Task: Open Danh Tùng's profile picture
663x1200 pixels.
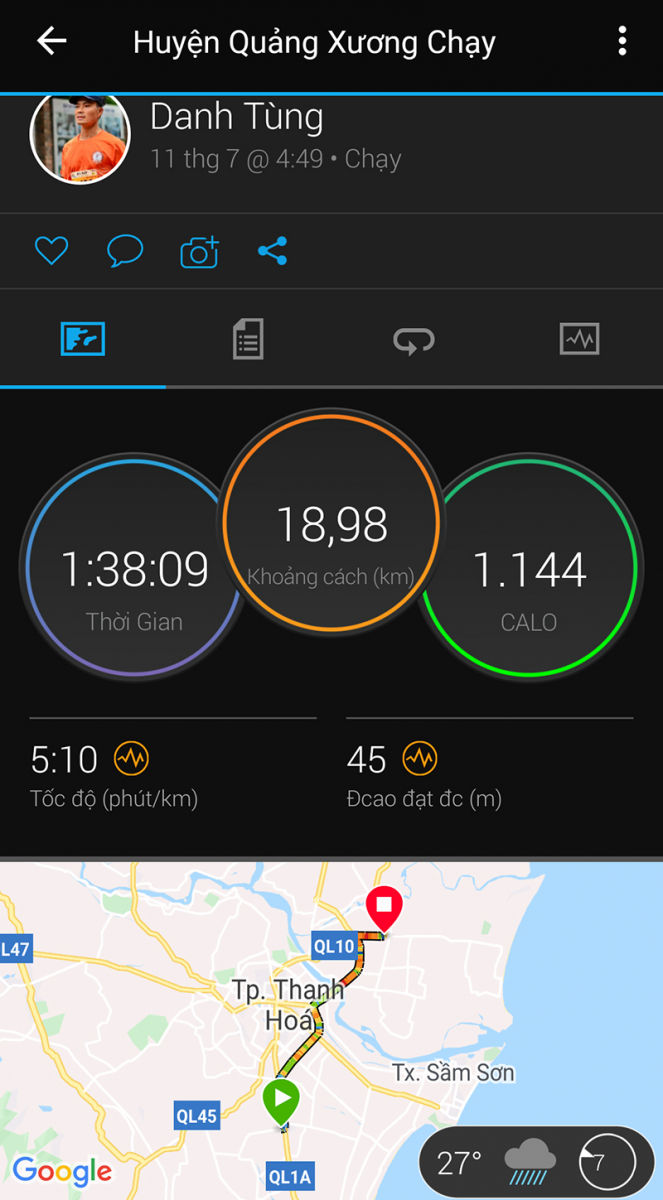Action: [79, 137]
